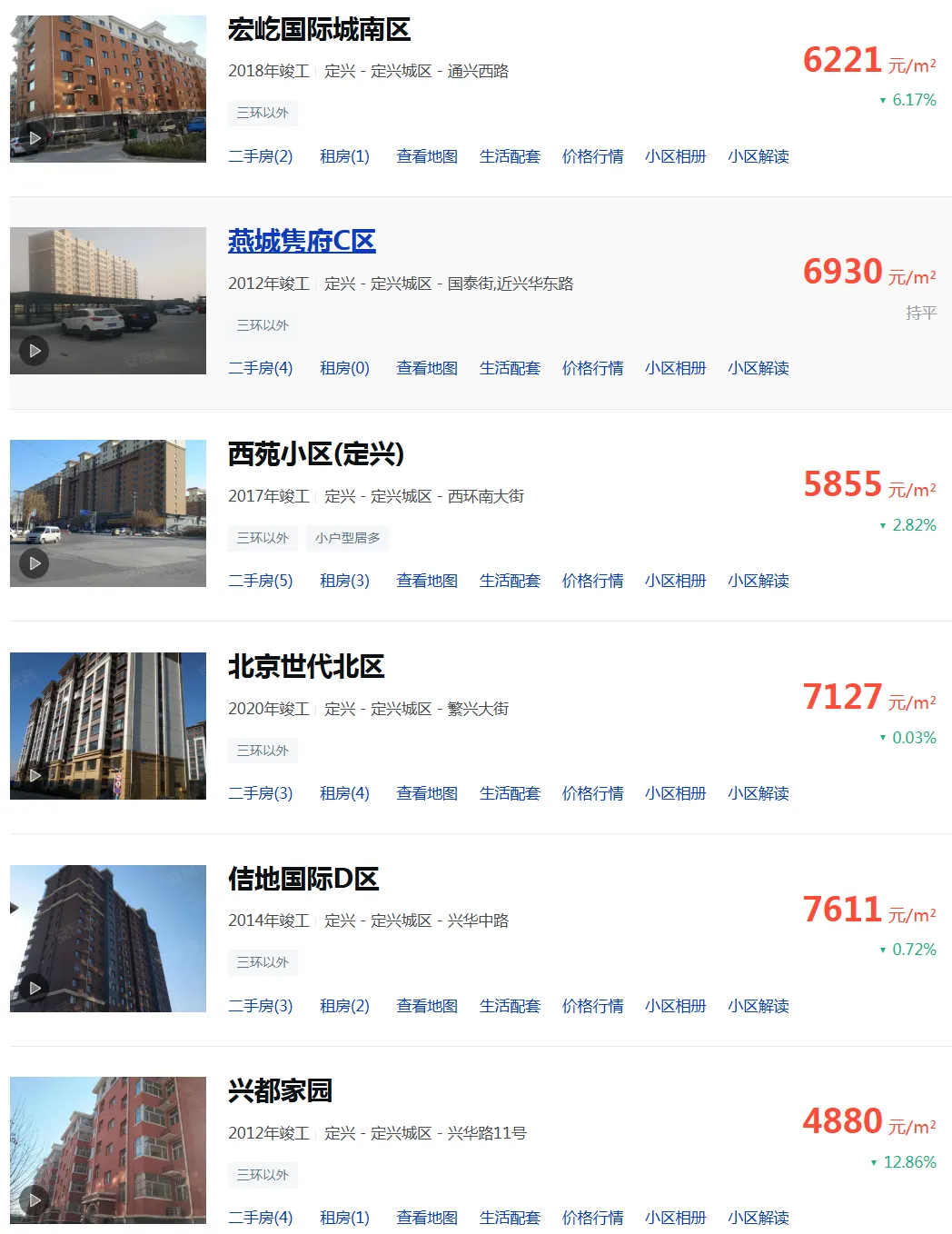
Task: View 二手房(4) for 兴都家园
Action: (x=261, y=1218)
